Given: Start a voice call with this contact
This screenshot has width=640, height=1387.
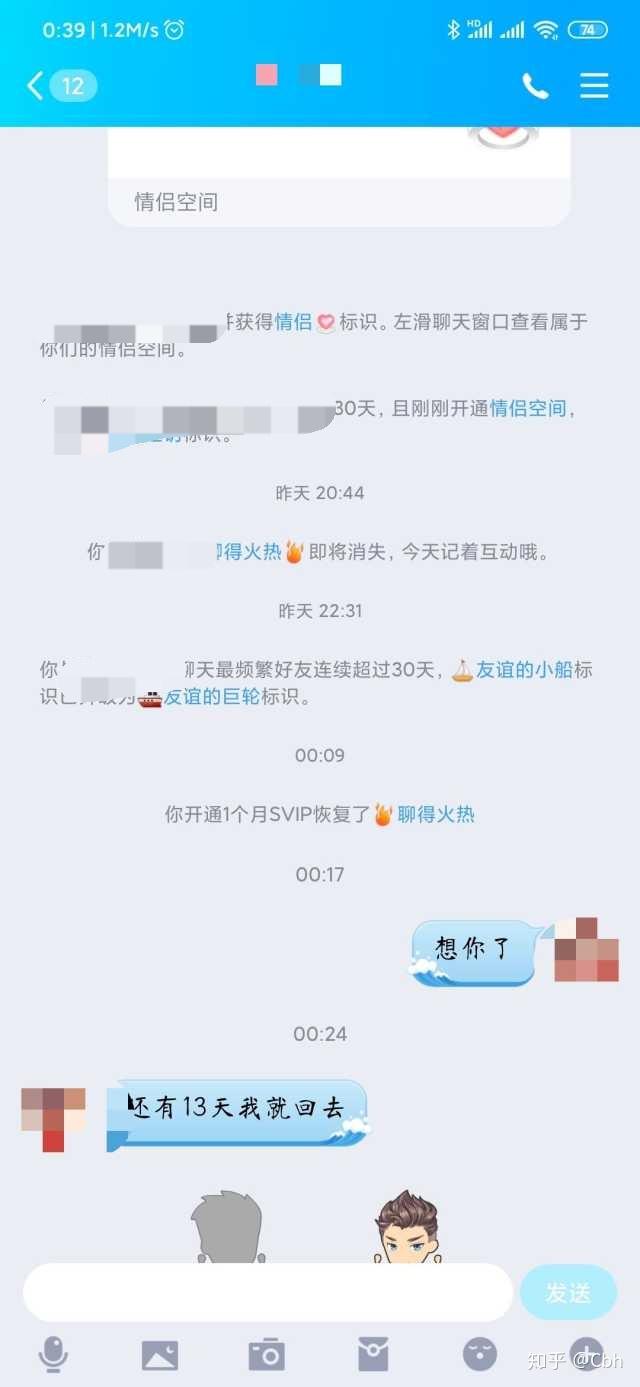Looking at the screenshot, I should [x=535, y=86].
